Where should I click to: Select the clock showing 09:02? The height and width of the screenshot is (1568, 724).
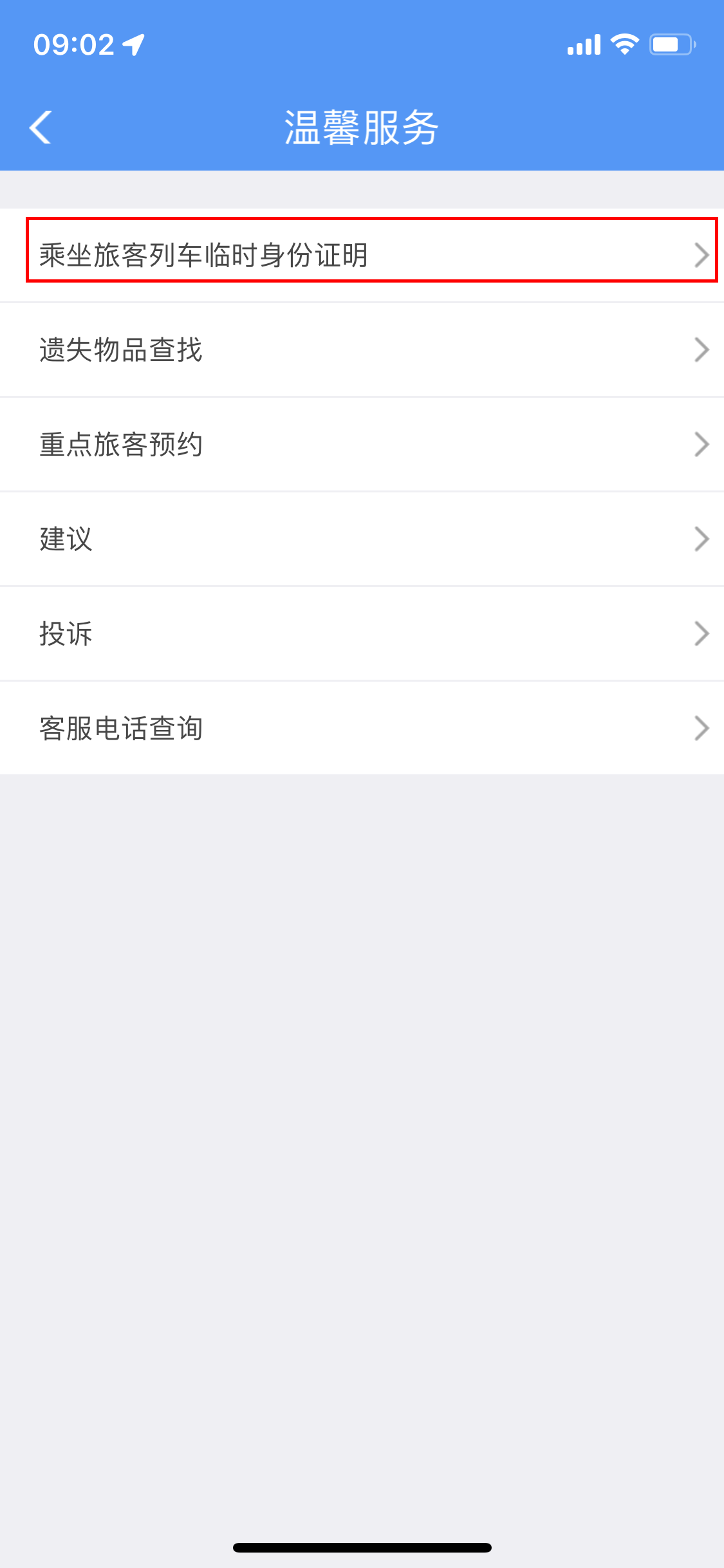pos(75,44)
